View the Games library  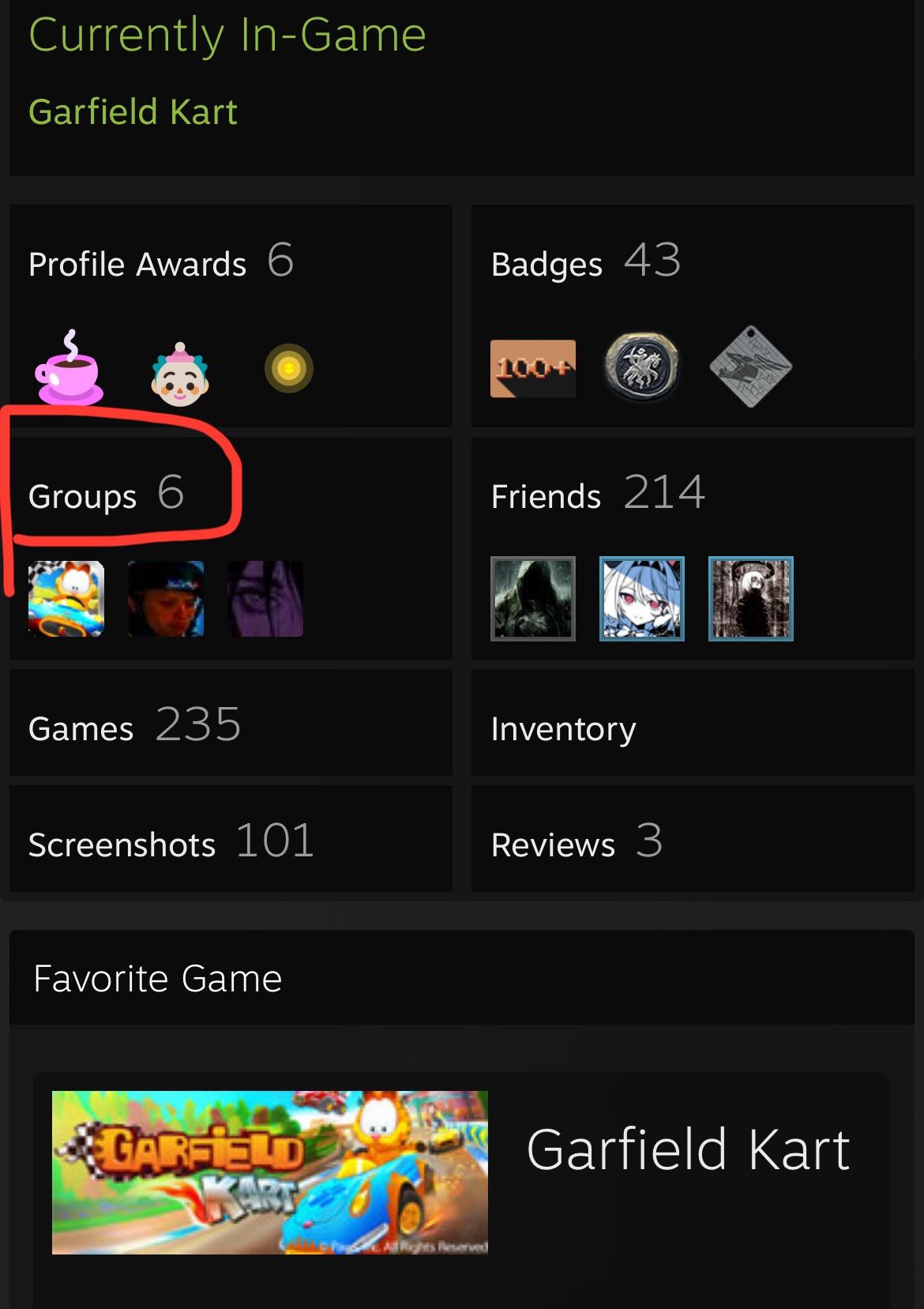(81, 728)
